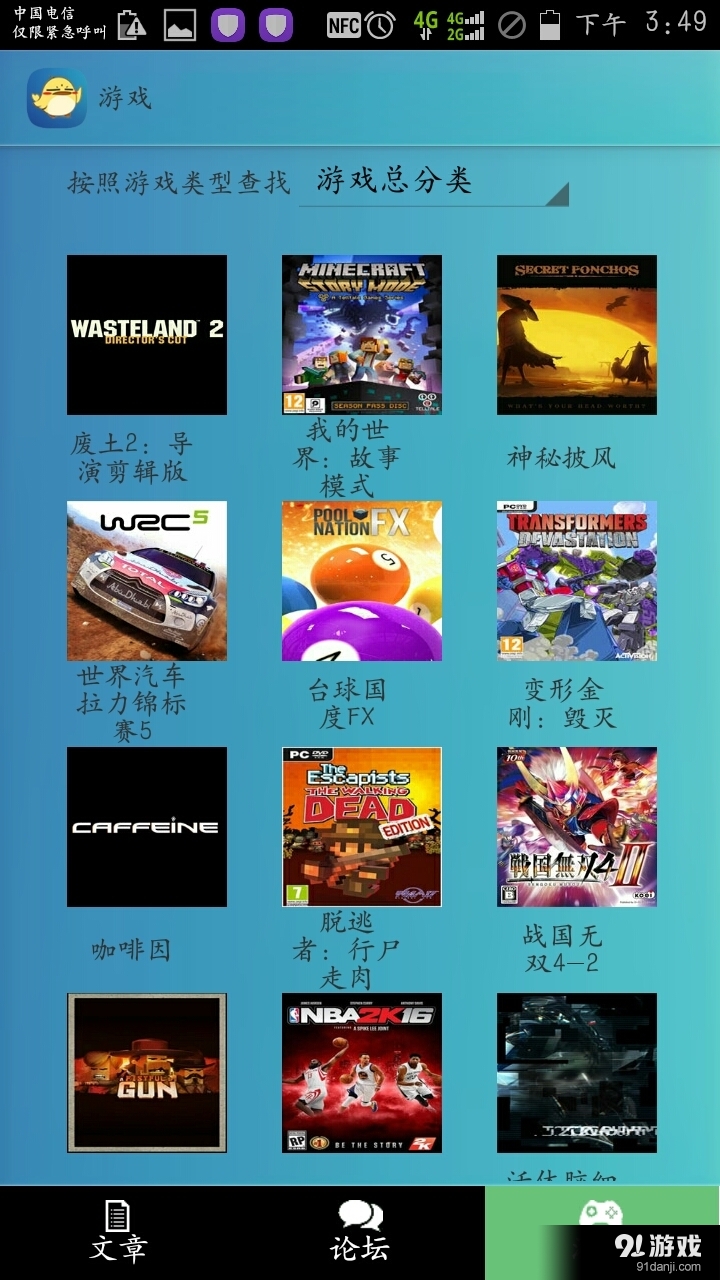Tap the Pool Nation FX thumbnail

point(361,580)
